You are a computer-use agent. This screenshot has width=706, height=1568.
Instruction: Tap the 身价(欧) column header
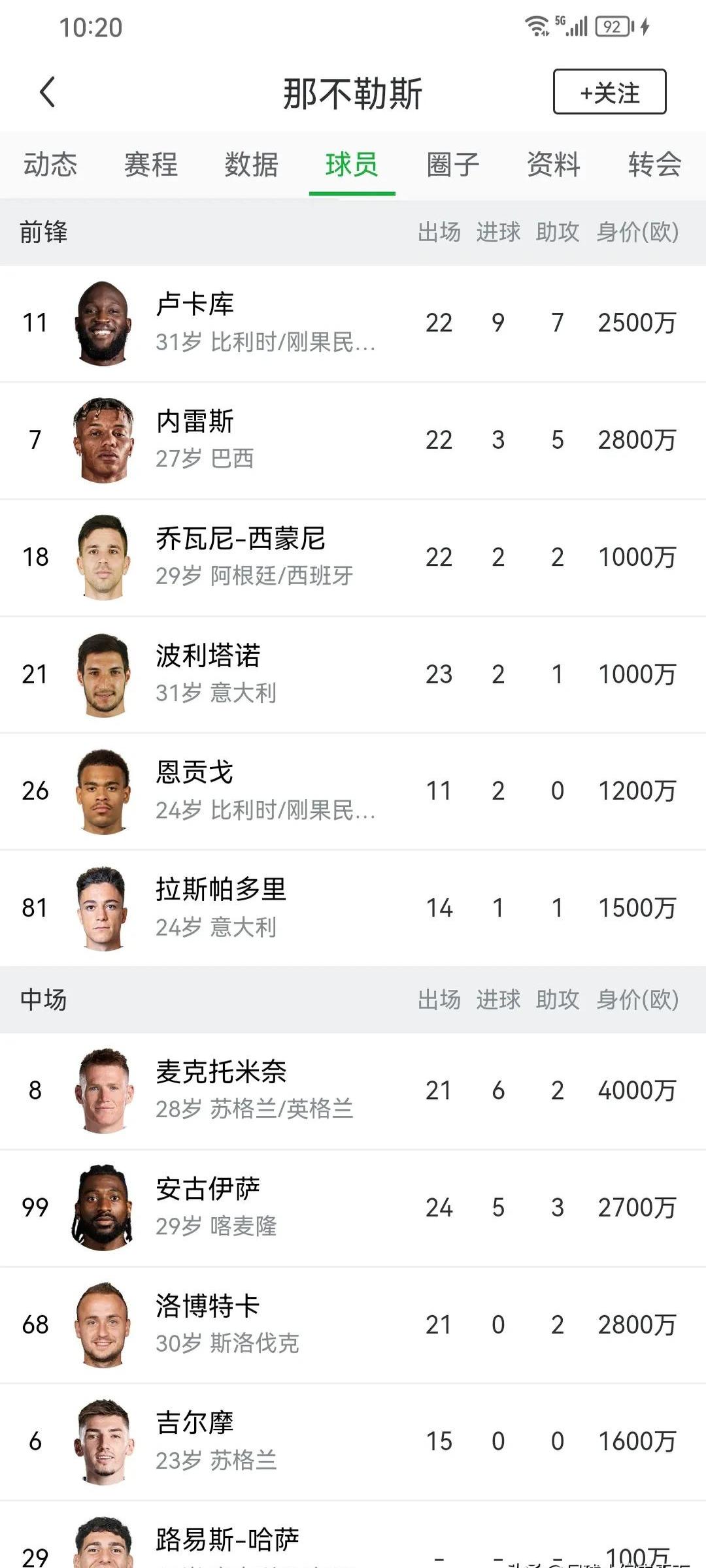pyautogui.click(x=636, y=232)
